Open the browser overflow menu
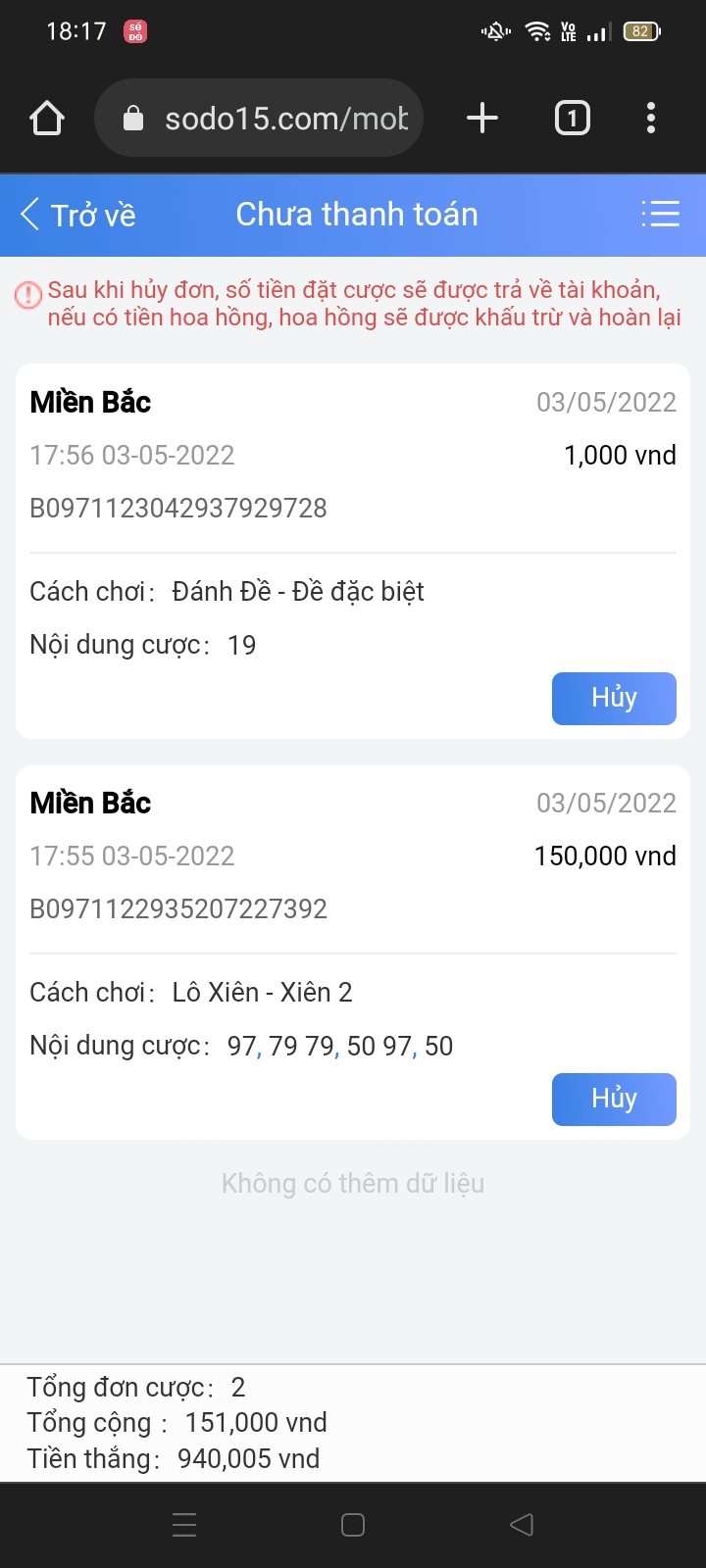The image size is (706, 1568). tap(651, 119)
